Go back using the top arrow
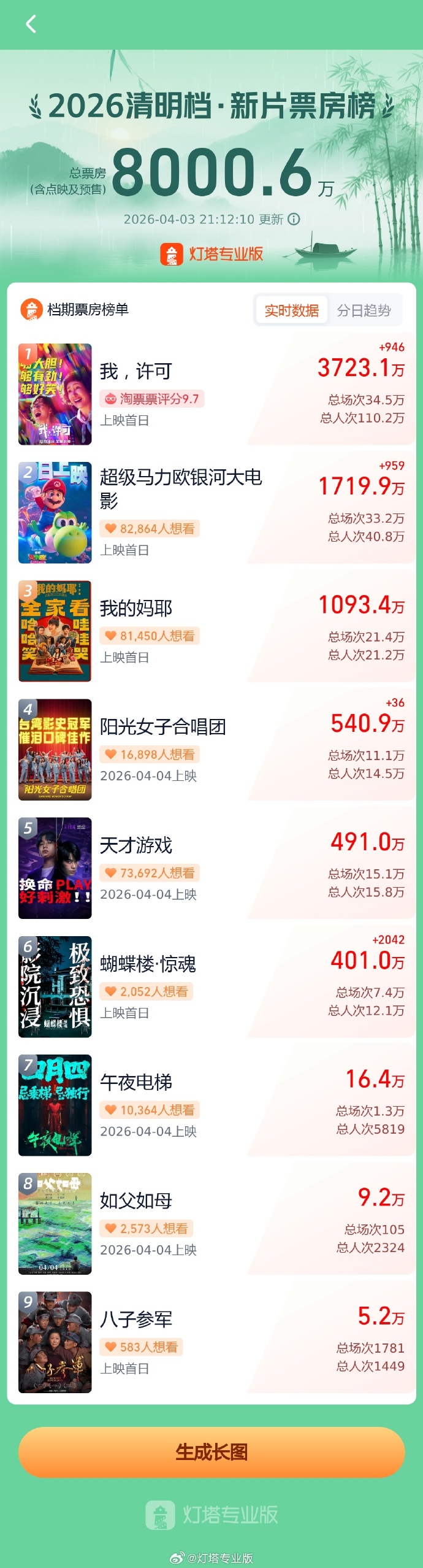The height and width of the screenshot is (1568, 423). coord(31,25)
